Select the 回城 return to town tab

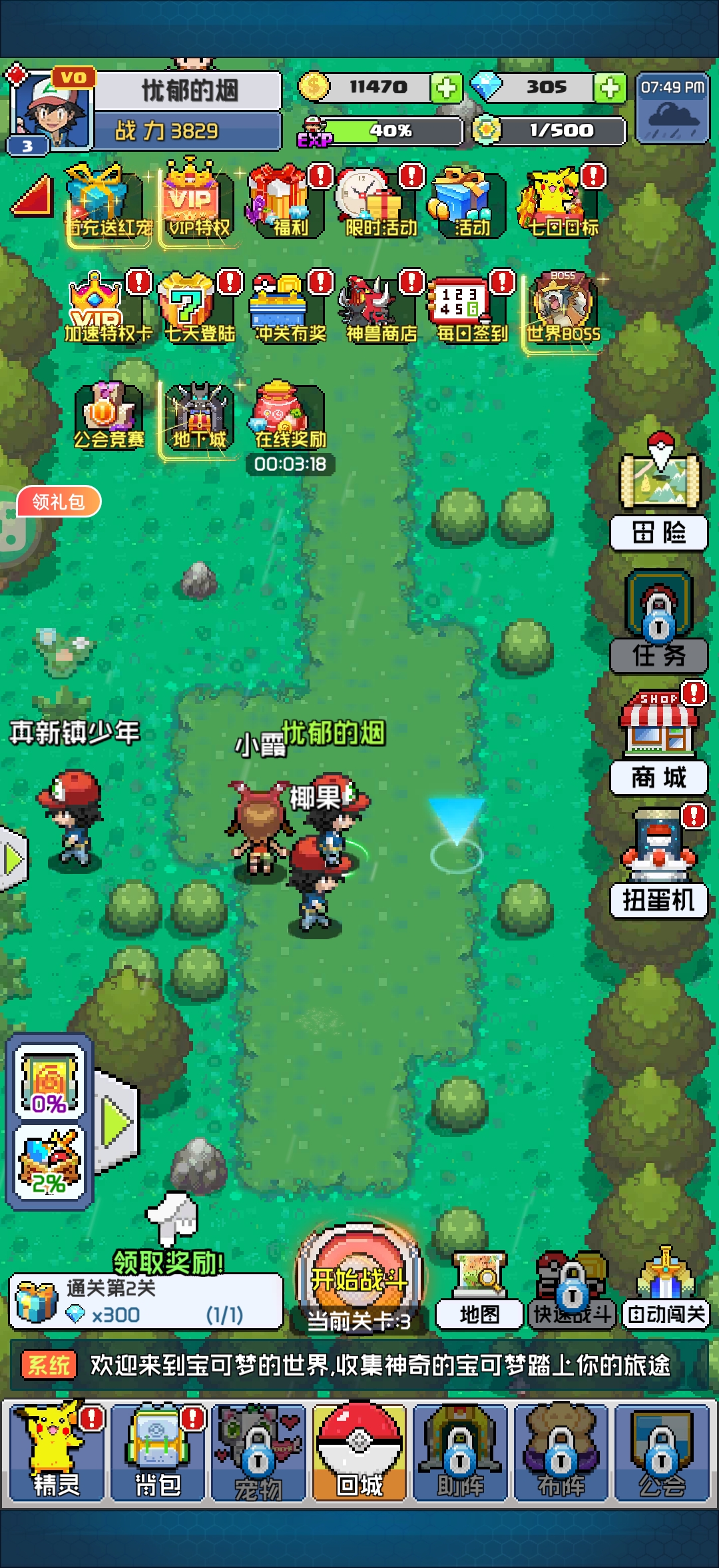(x=359, y=1452)
